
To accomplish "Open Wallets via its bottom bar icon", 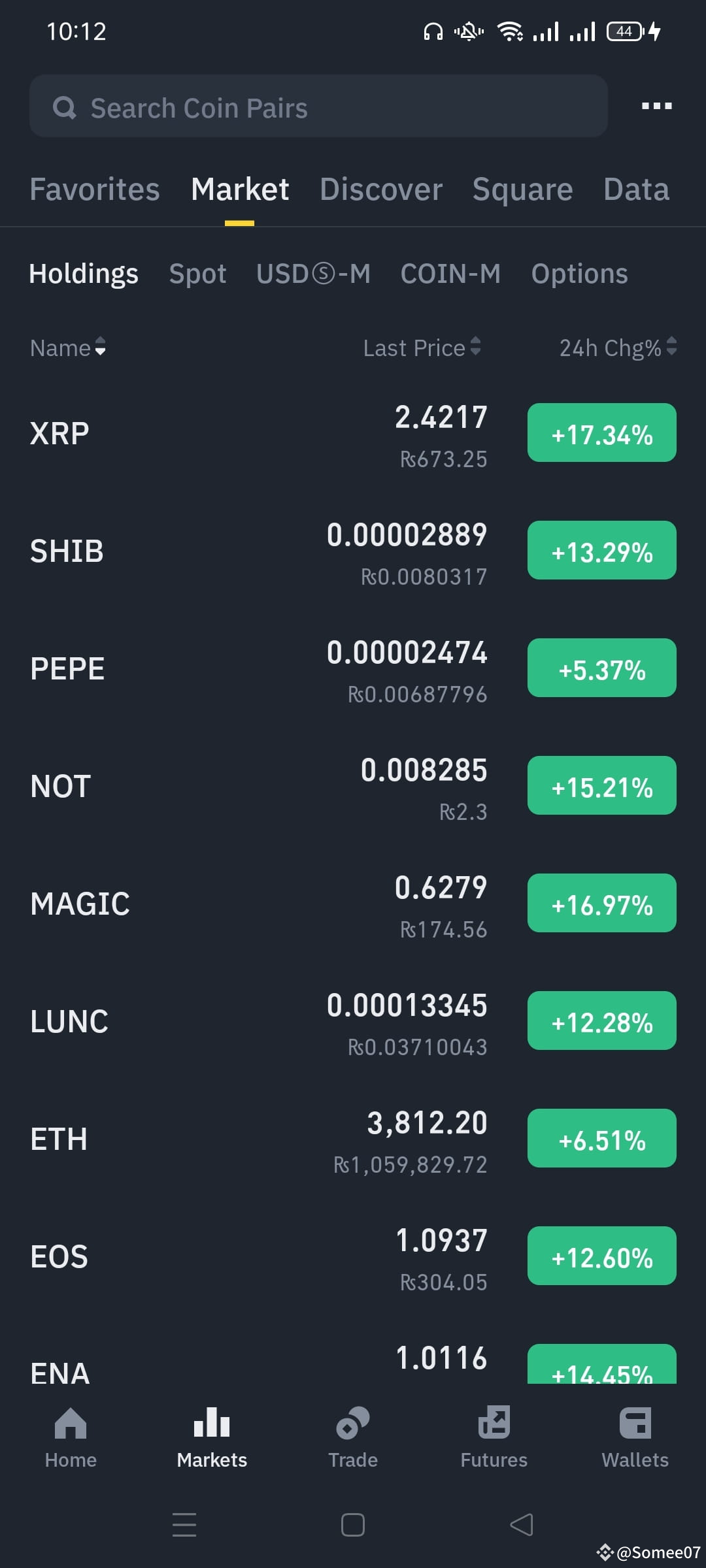I will (x=635, y=1428).
